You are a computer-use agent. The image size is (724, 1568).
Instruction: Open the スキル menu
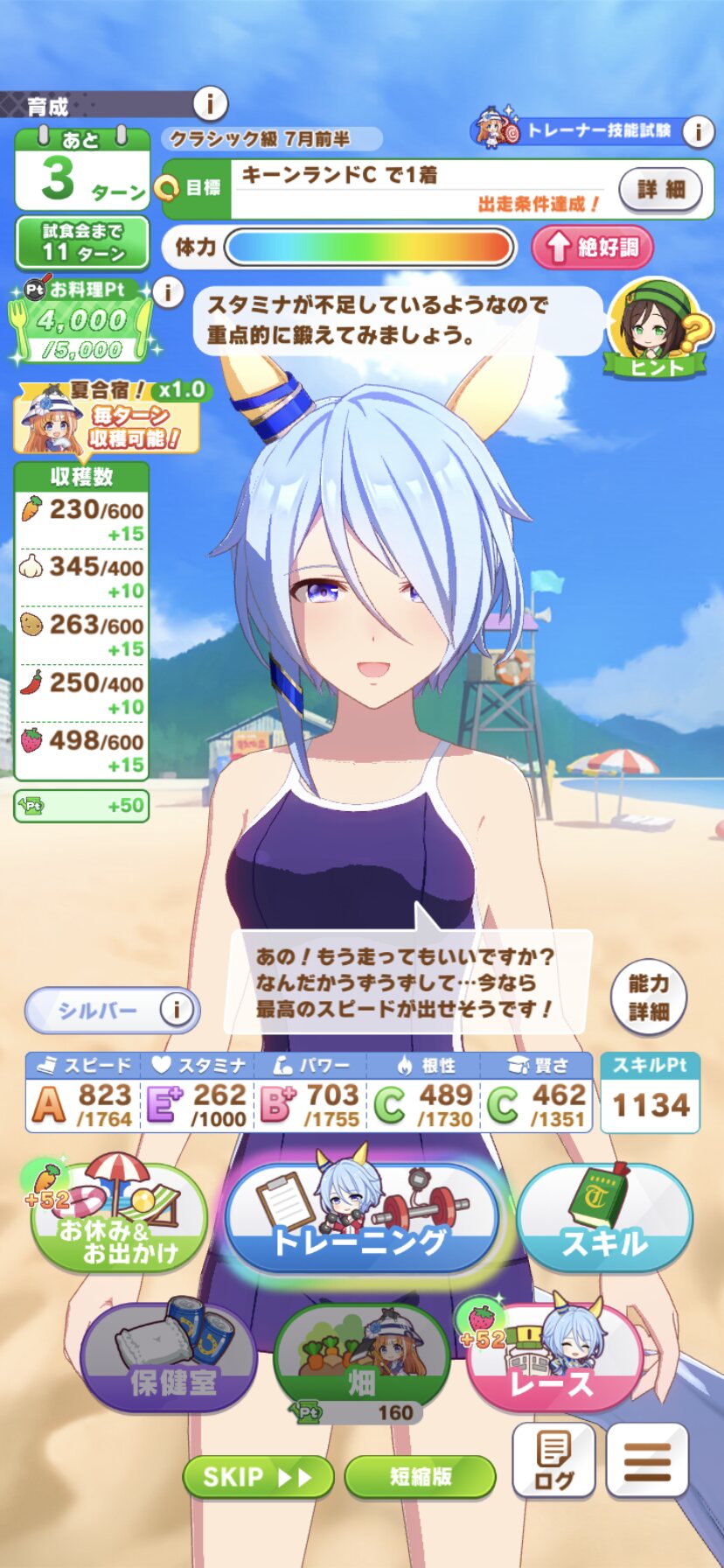pyautogui.click(x=604, y=1218)
